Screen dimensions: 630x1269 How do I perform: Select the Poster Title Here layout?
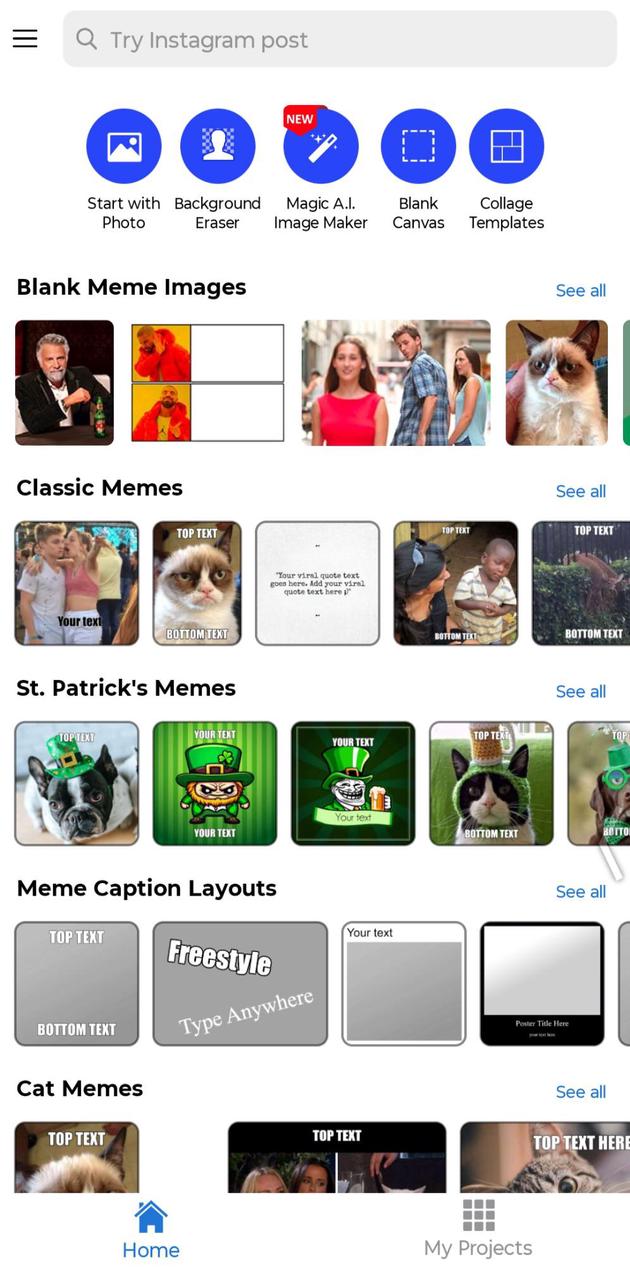(542, 983)
